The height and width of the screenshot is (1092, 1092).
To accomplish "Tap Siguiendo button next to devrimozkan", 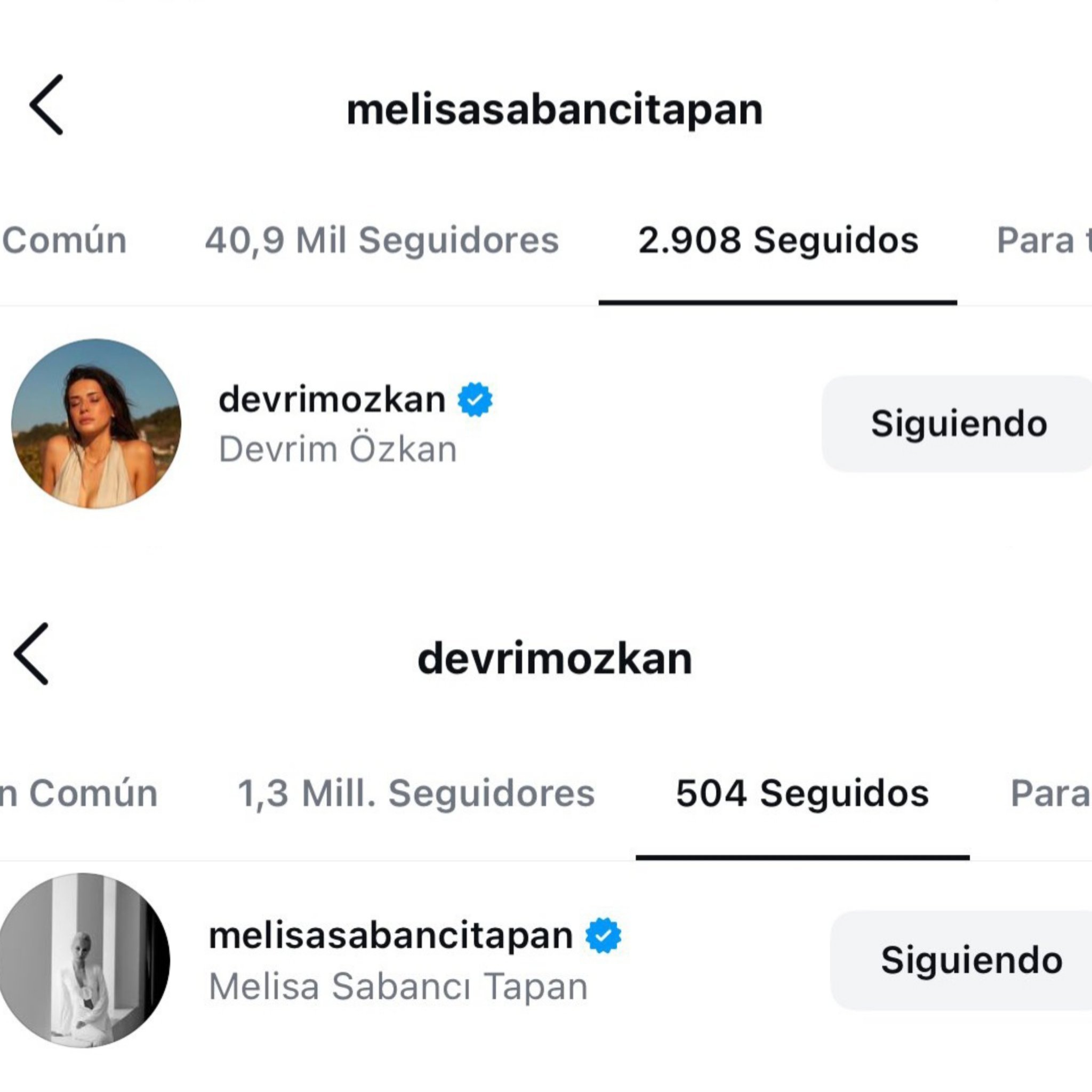I will (958, 424).
